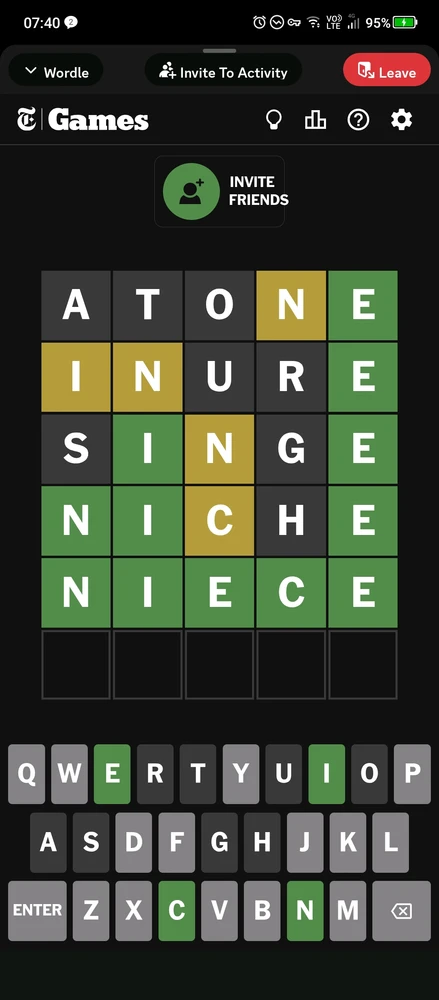Screen dimensions: 439x1000
Task: Tap the letter K key
Action: tap(348, 842)
